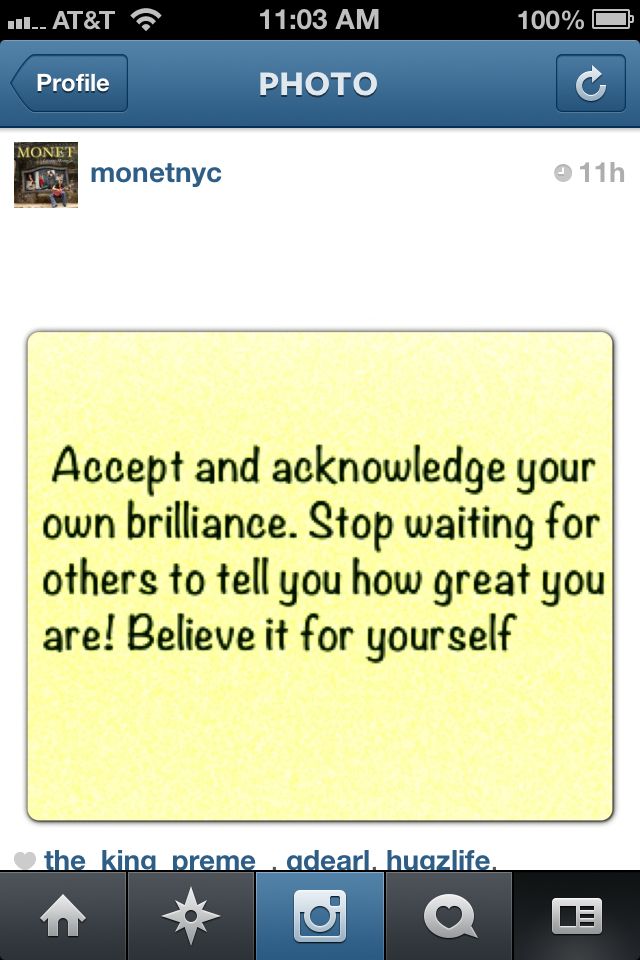Open the monetnyc username link

click(156, 173)
